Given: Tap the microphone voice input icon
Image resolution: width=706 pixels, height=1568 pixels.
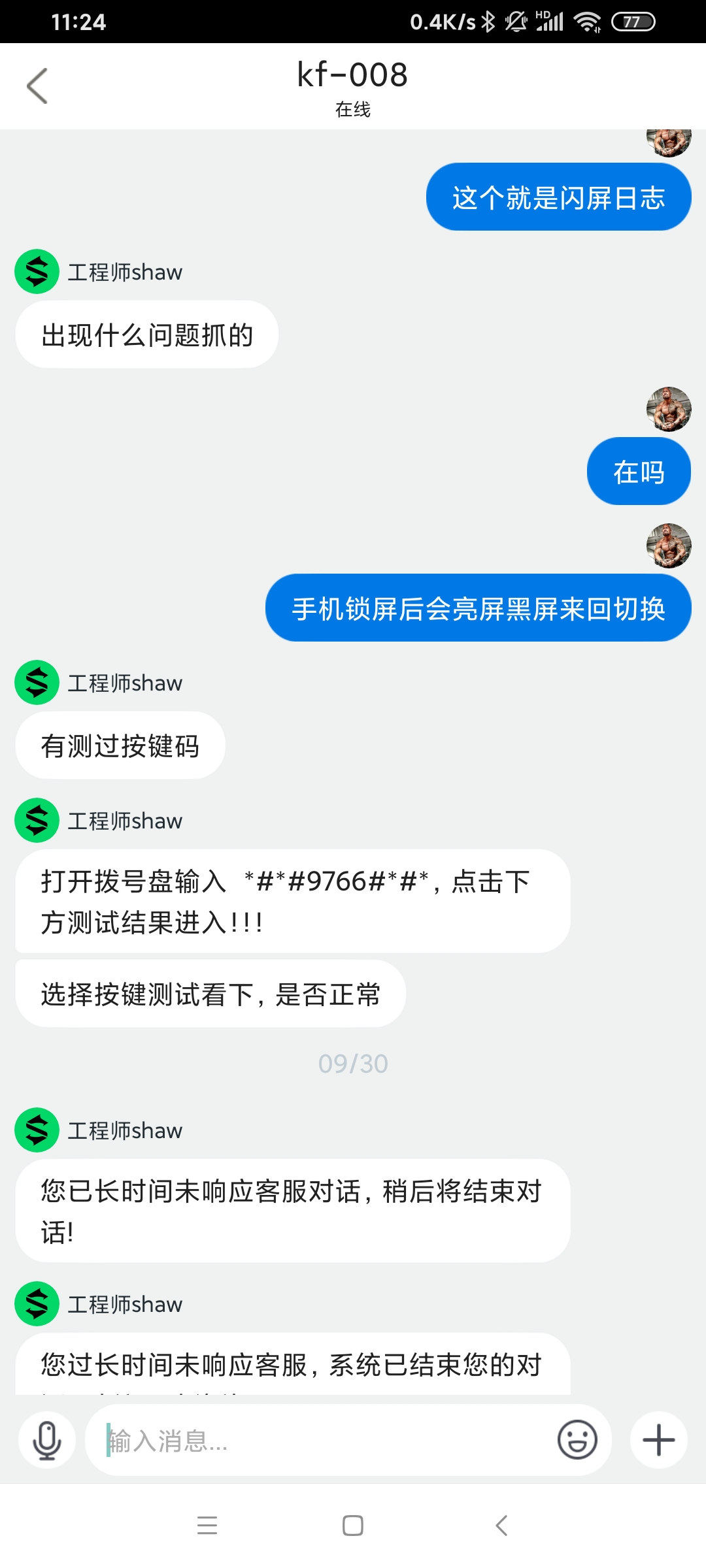Looking at the screenshot, I should 47,1440.
